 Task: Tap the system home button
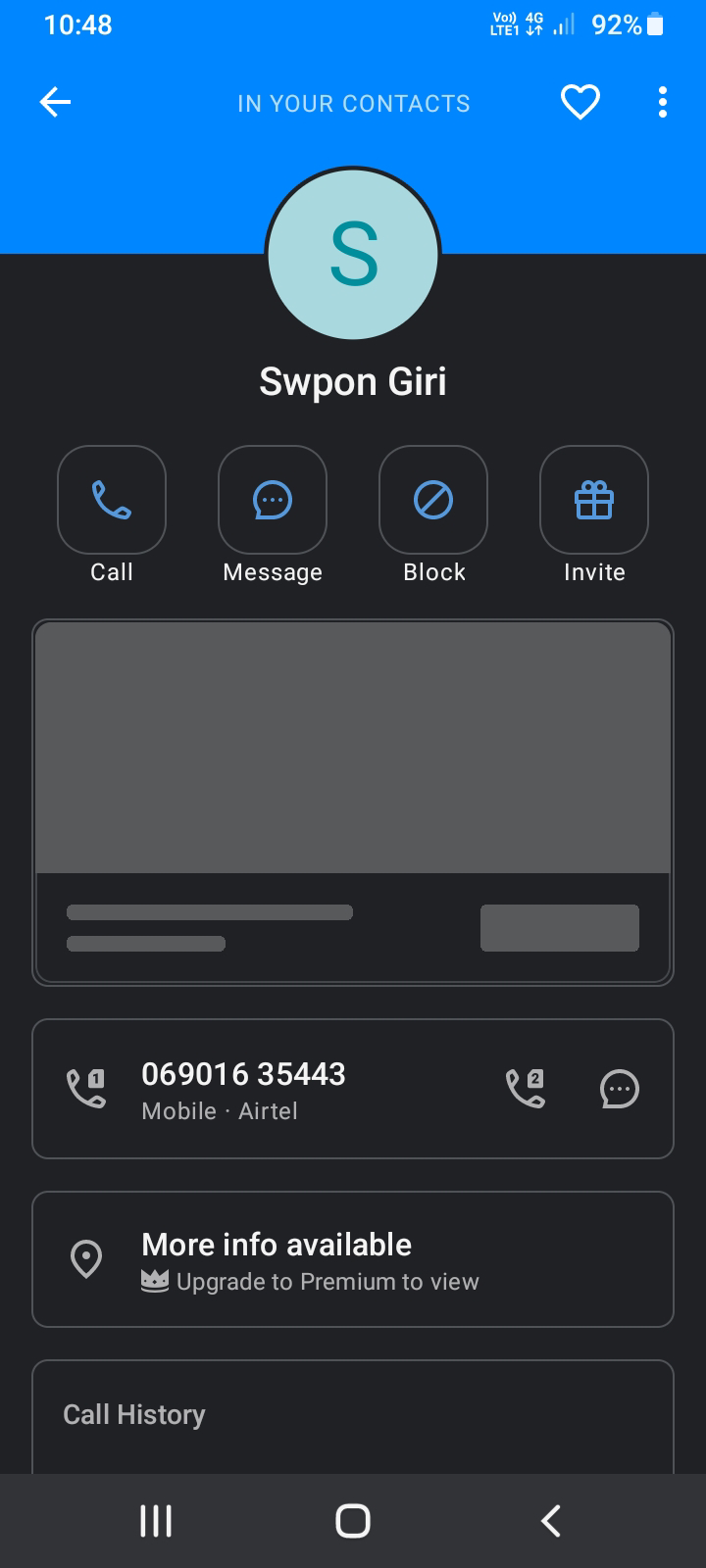point(353,1521)
